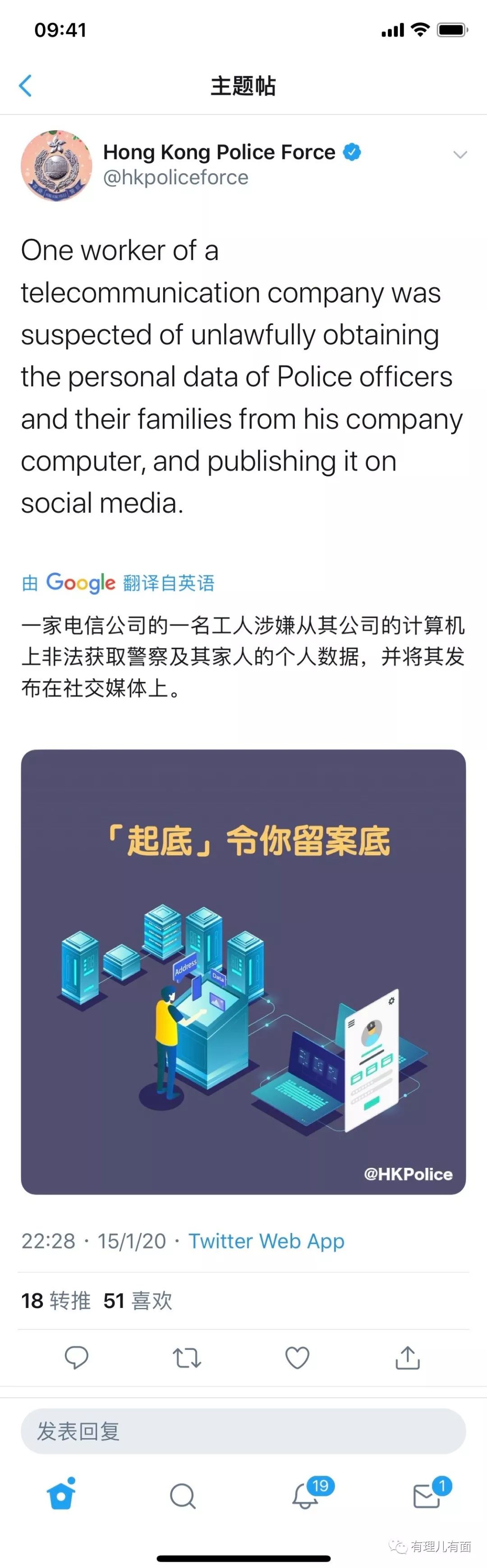The width and height of the screenshot is (487, 1568).
Task: Open Hong Kong Police Force profile picture
Action: point(56,165)
